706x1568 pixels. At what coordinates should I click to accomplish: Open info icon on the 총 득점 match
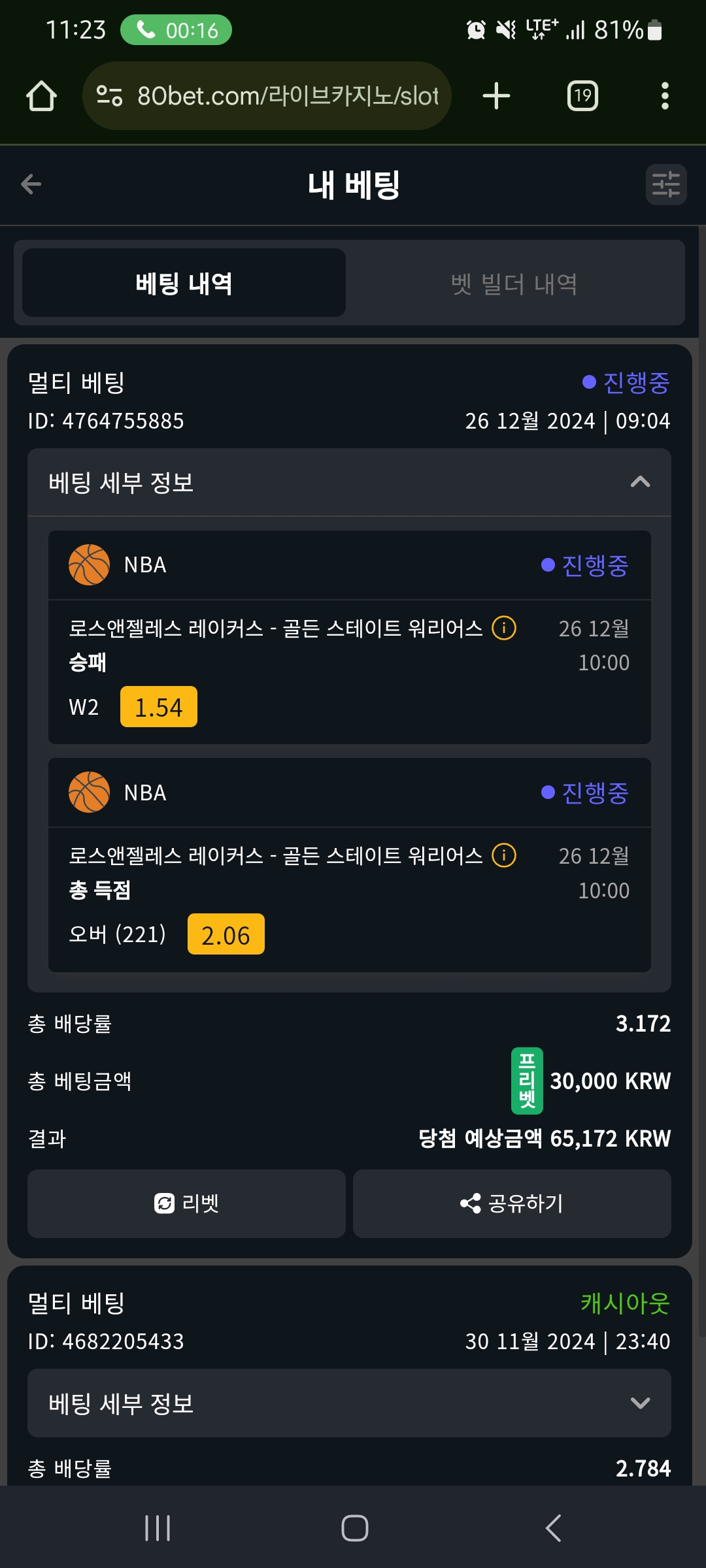[x=504, y=855]
